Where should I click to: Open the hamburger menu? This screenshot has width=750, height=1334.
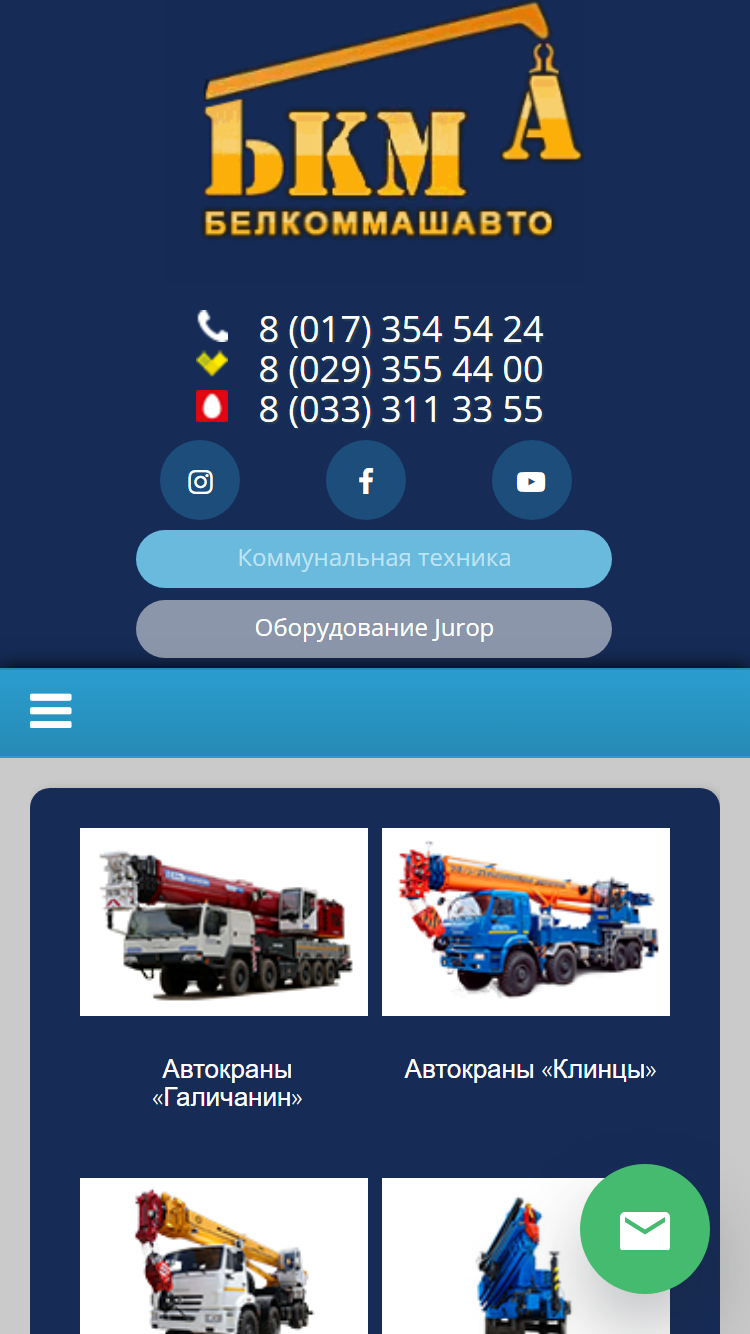pyautogui.click(x=51, y=711)
